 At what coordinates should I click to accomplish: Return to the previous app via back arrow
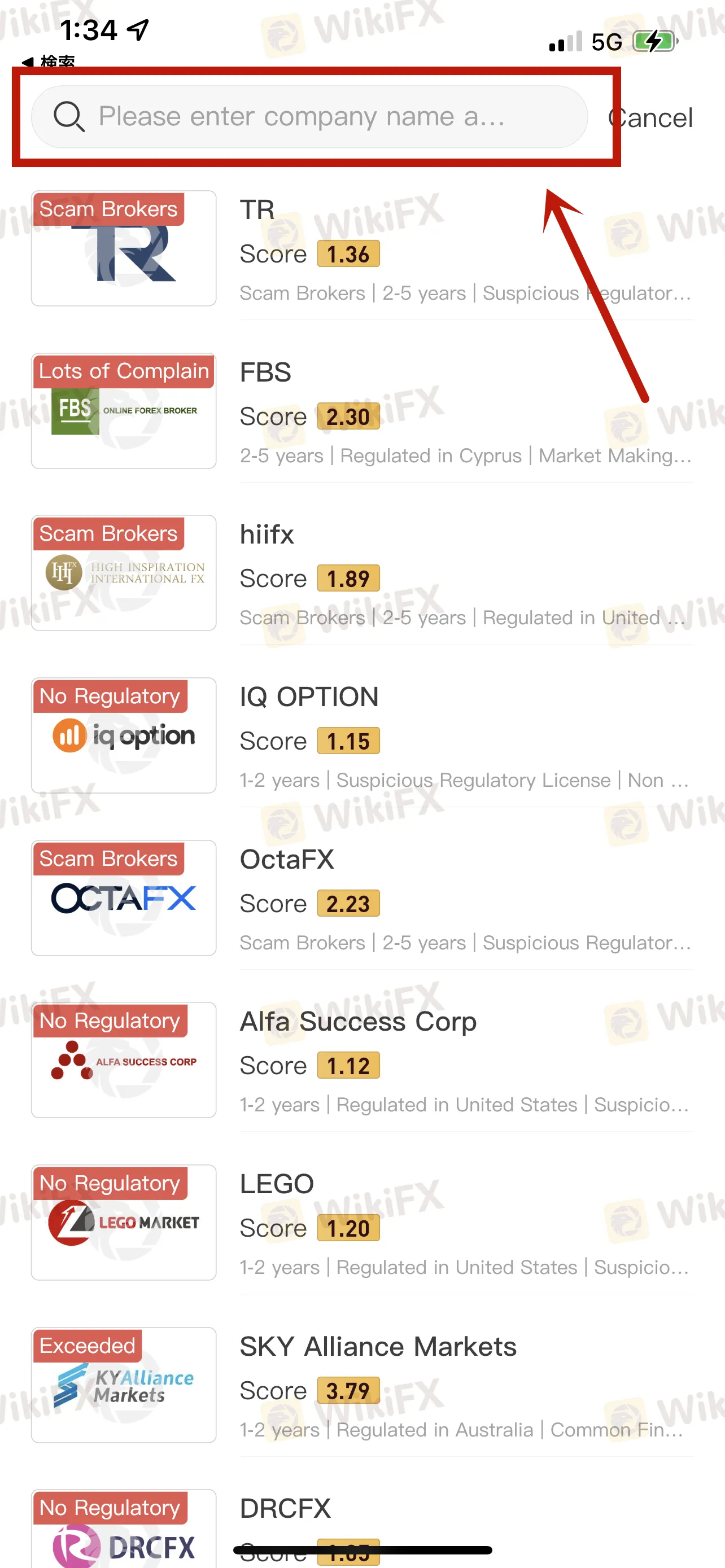[x=47, y=62]
